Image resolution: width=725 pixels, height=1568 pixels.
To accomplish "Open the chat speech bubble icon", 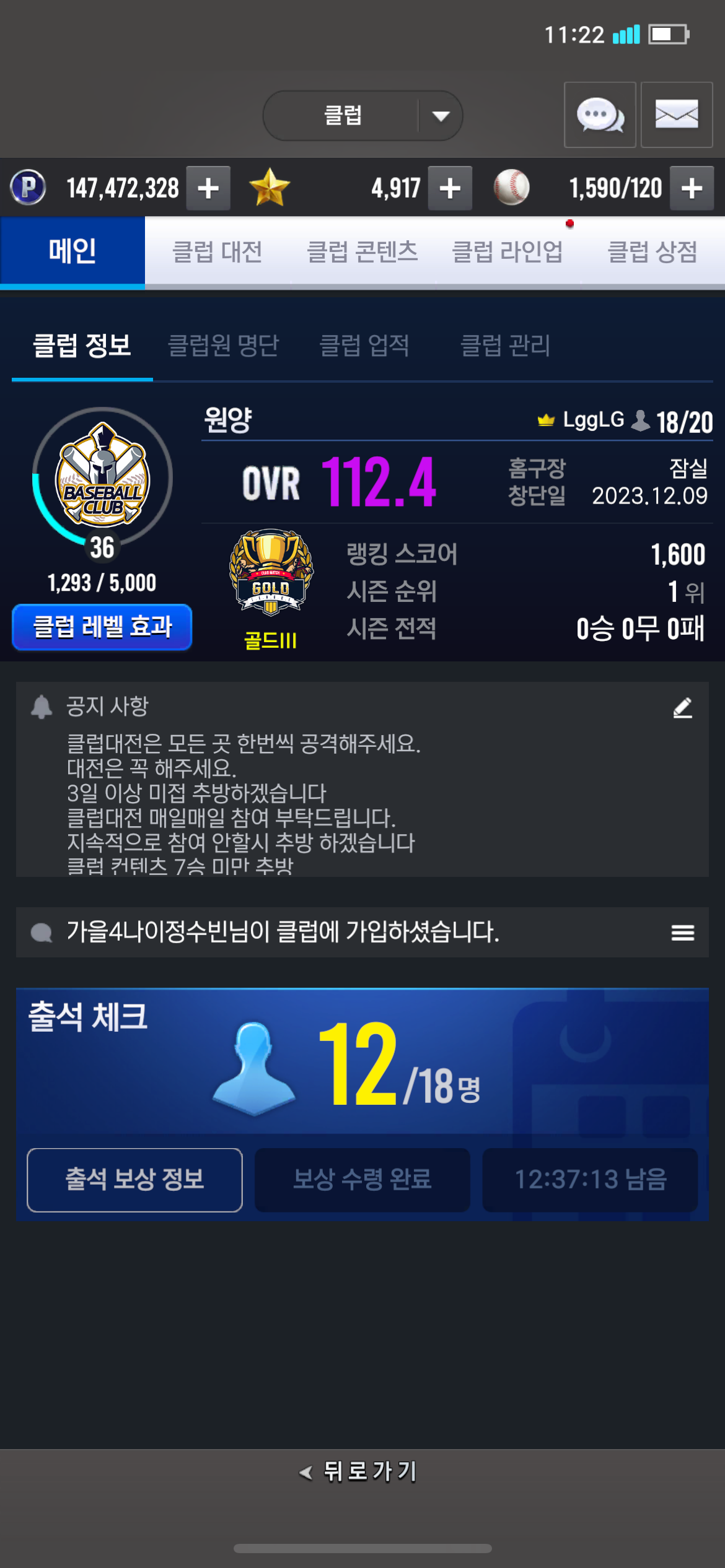I will click(600, 115).
